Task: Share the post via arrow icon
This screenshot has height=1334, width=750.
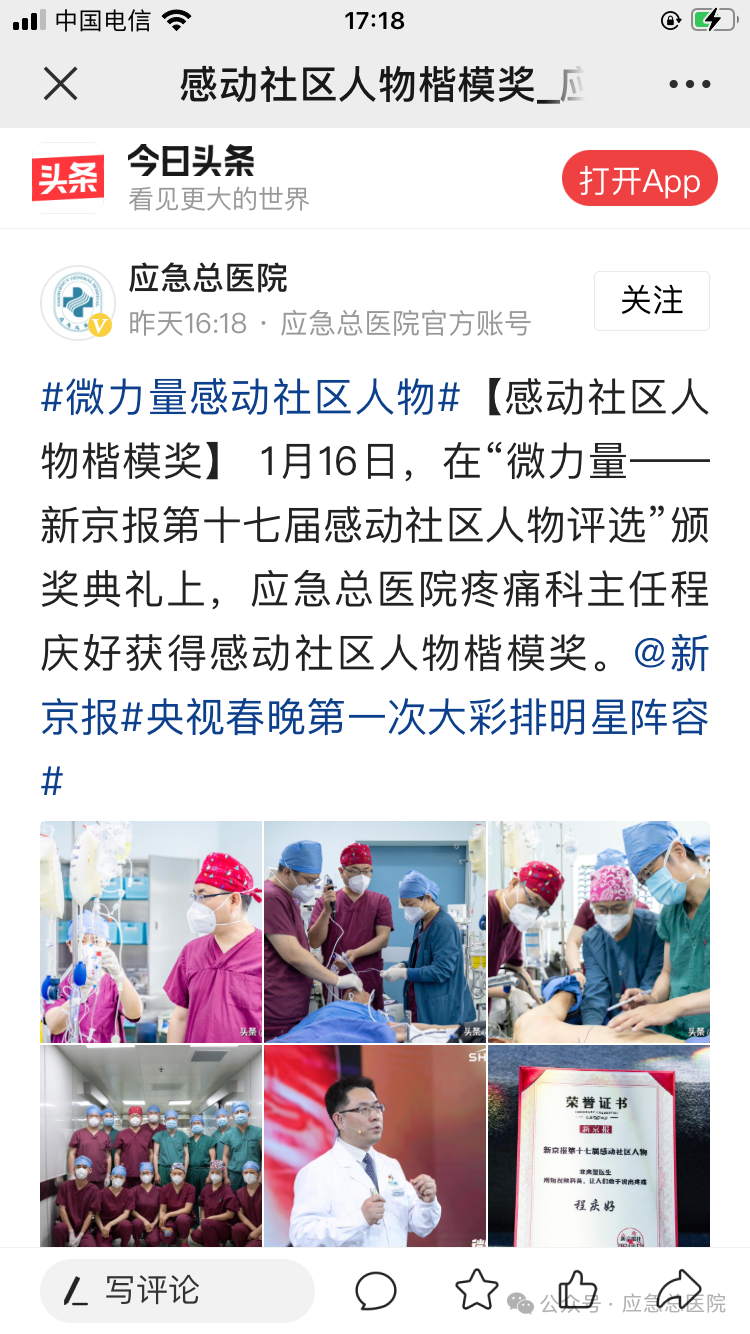Action: click(x=678, y=1290)
